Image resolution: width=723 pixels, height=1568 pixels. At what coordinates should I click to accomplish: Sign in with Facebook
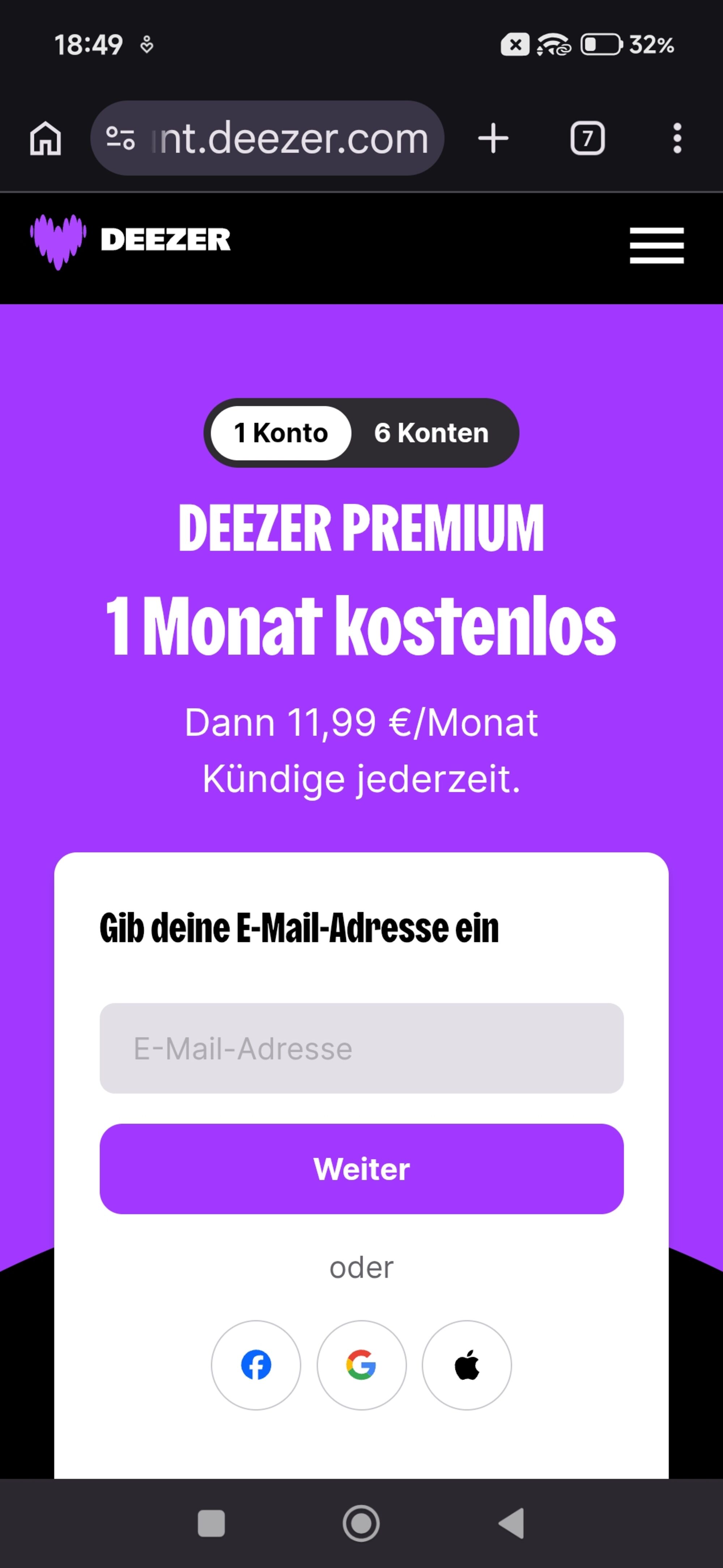256,1365
